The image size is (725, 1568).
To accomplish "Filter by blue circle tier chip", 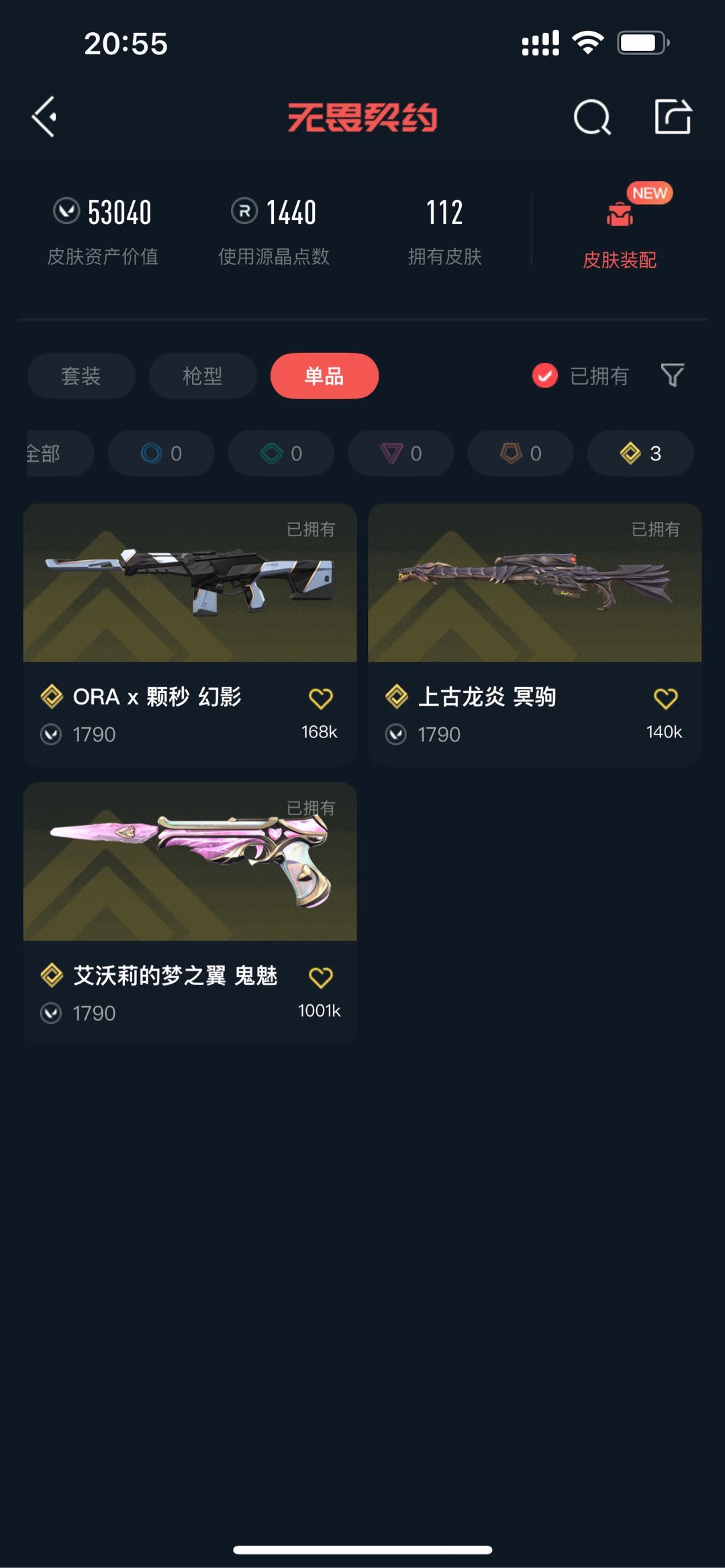I will tap(161, 454).
